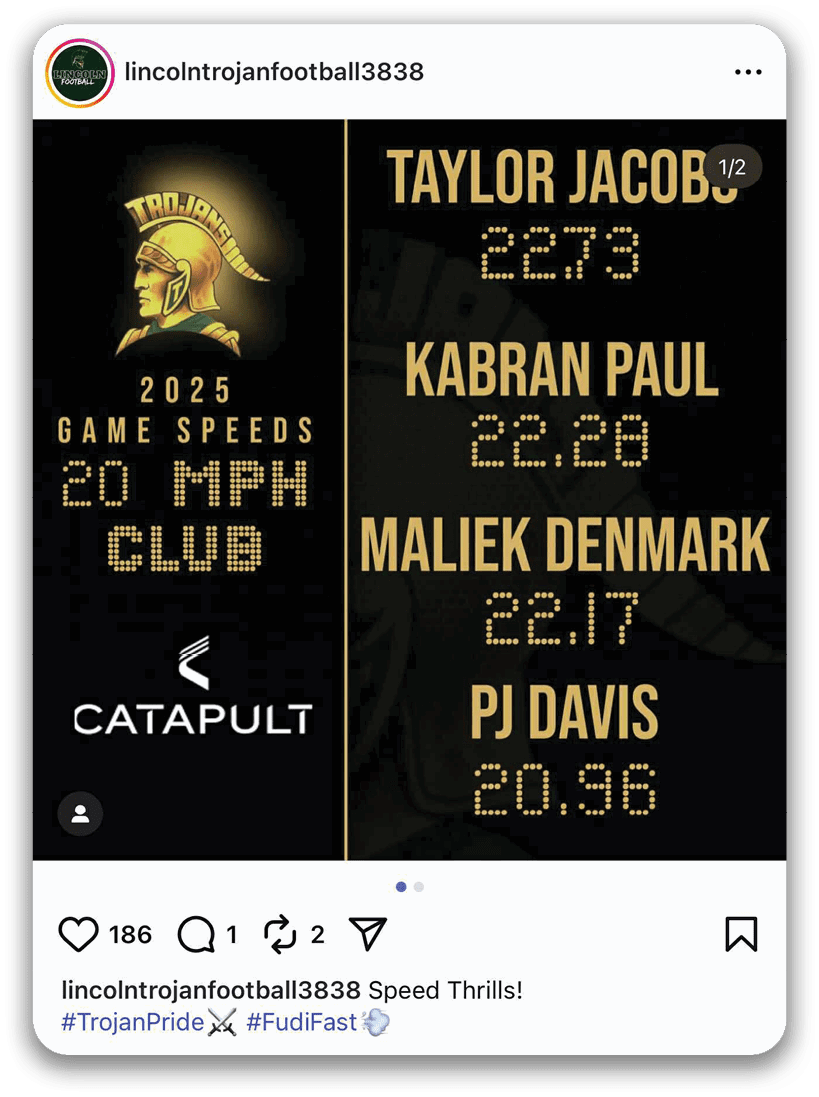The width and height of the screenshot is (819, 1097).
Task: Like this post with the heart
Action: (x=79, y=935)
